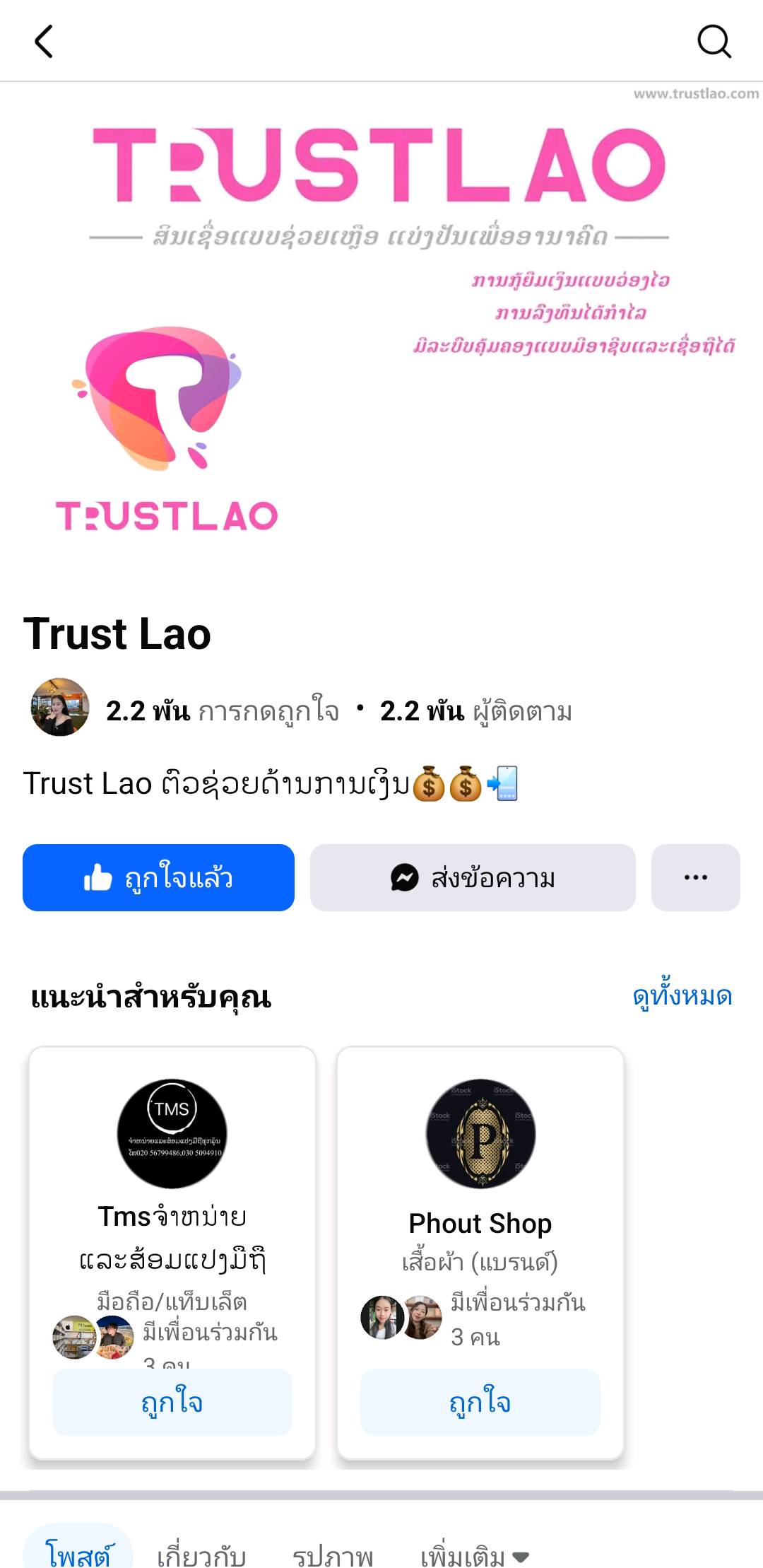Like the Phout Shop page
This screenshot has width=763, height=1568.
[x=480, y=1402]
